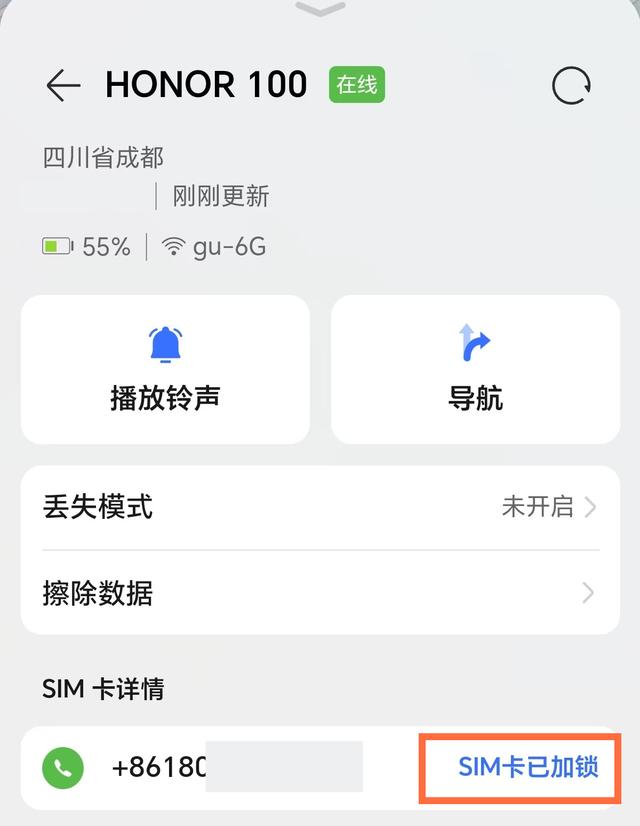Refresh the device location status

[571, 87]
